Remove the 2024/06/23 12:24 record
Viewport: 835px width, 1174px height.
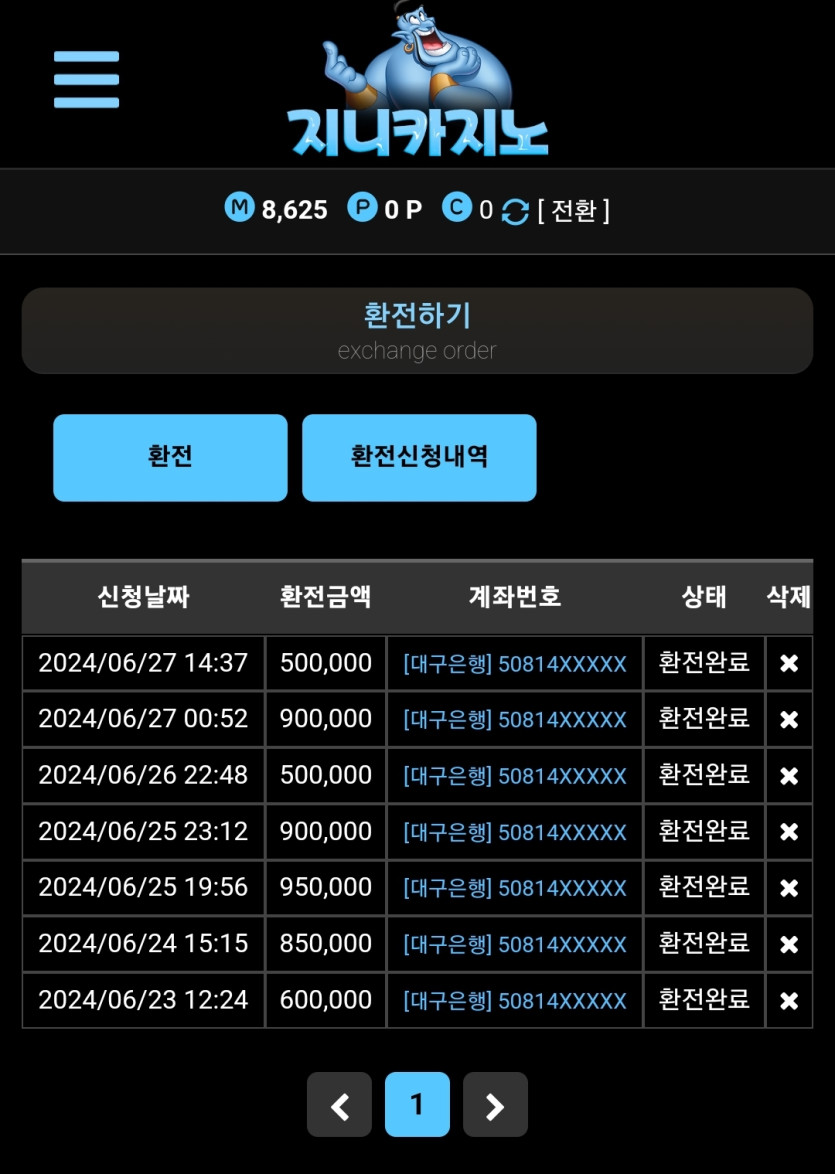click(x=789, y=1000)
